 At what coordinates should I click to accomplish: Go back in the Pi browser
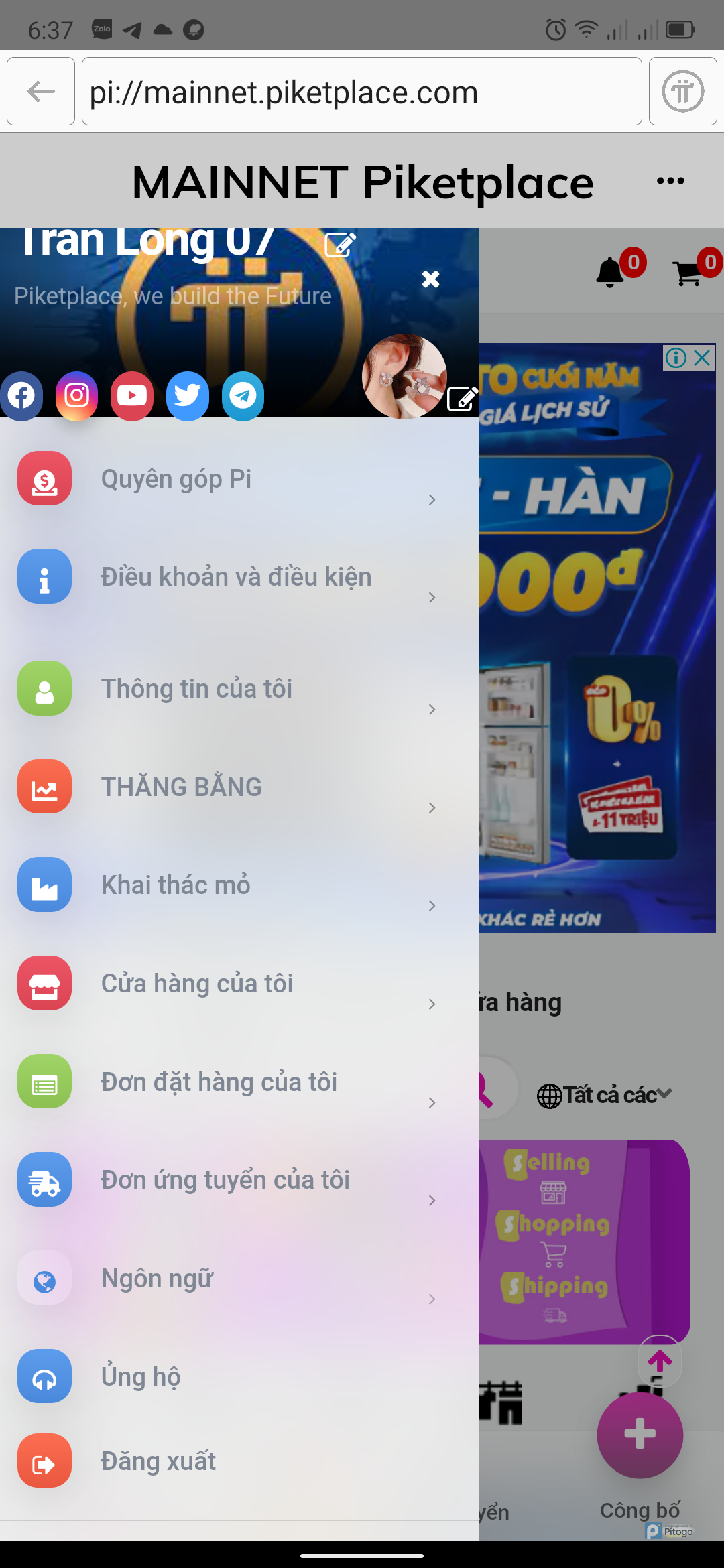pyautogui.click(x=41, y=91)
